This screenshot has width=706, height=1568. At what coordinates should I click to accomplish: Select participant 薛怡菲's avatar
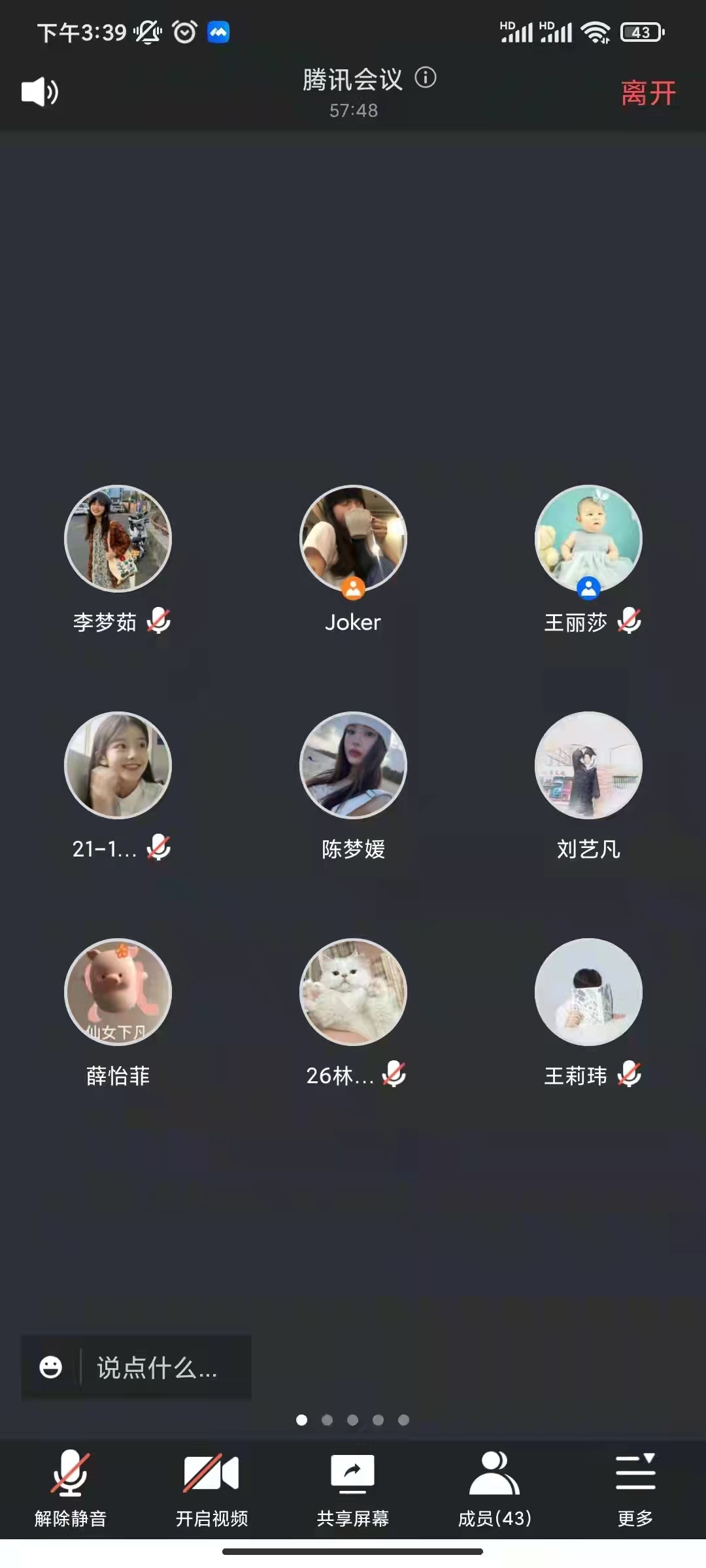point(118,992)
